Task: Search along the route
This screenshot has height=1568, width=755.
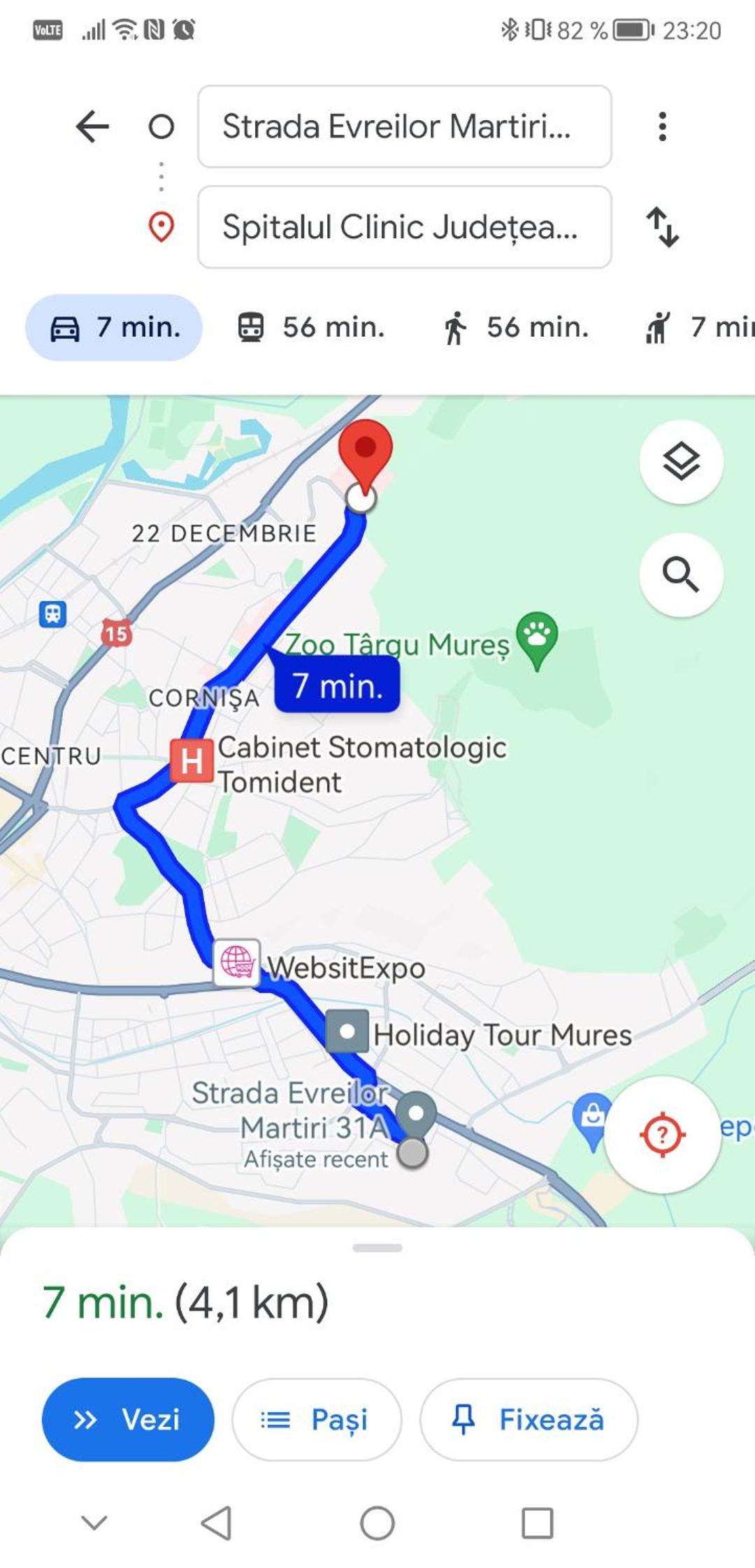Action: pyautogui.click(x=682, y=575)
